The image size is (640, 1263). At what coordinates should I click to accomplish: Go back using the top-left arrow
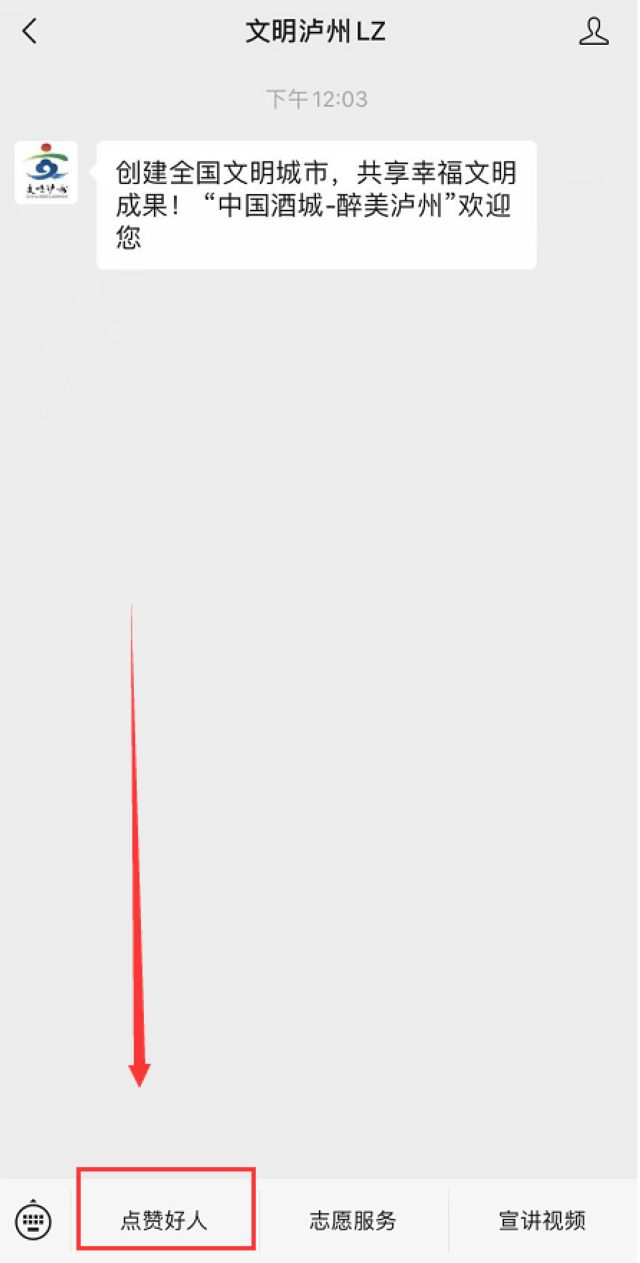(30, 32)
